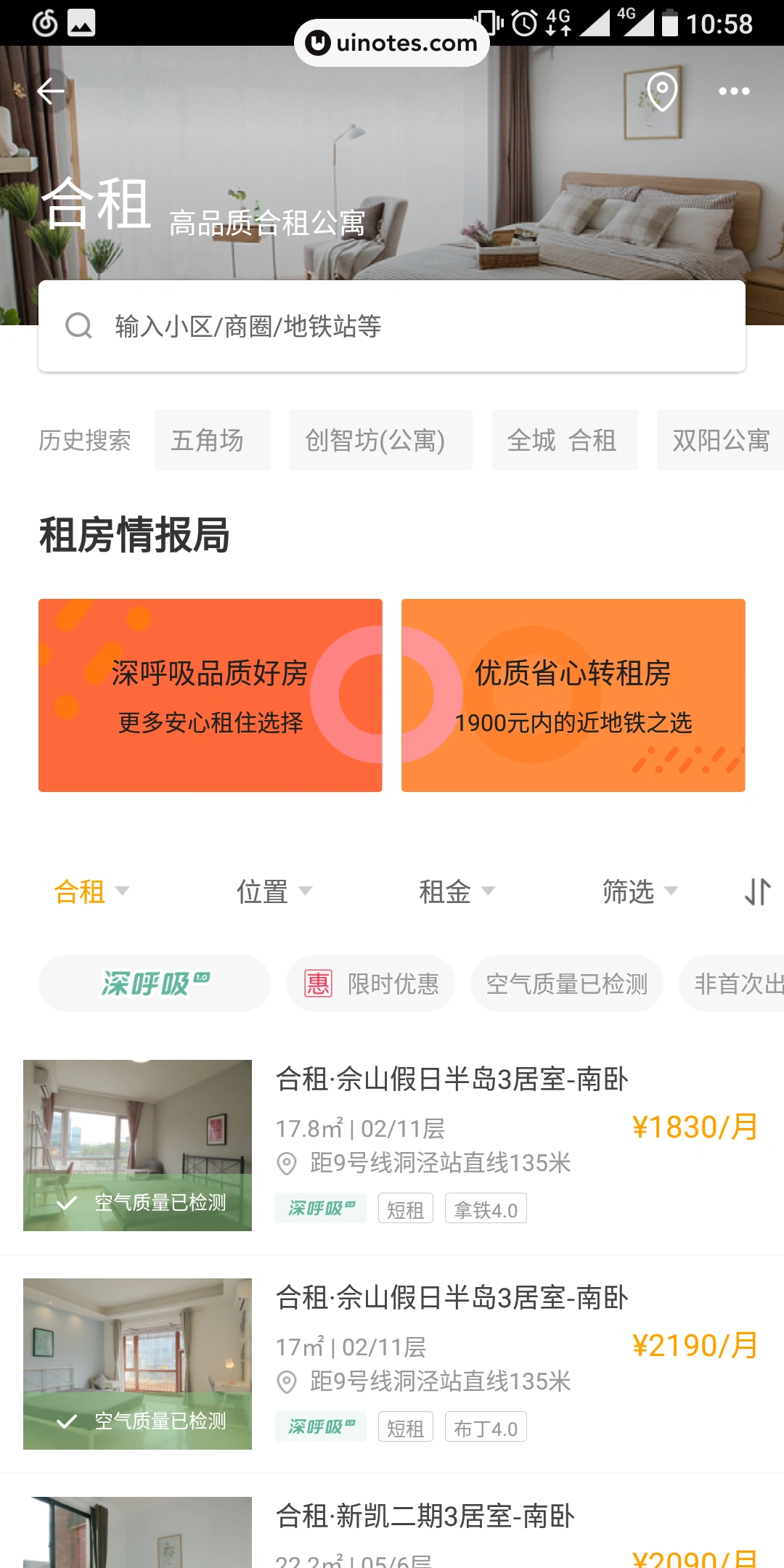This screenshot has height=1568, width=784.
Task: Select 五角场 from history search
Action: pyautogui.click(x=212, y=440)
